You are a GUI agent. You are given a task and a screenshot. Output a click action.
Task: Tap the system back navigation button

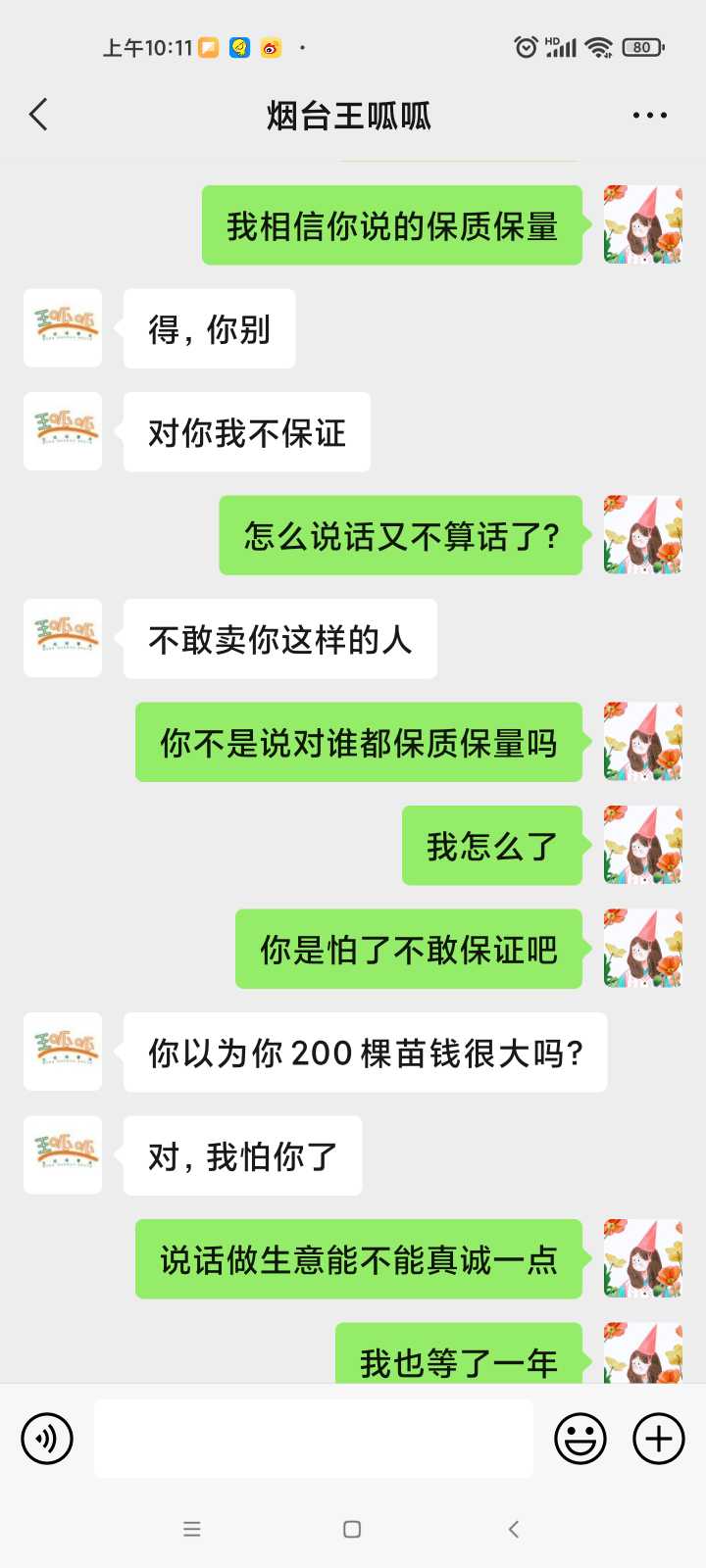514,1529
